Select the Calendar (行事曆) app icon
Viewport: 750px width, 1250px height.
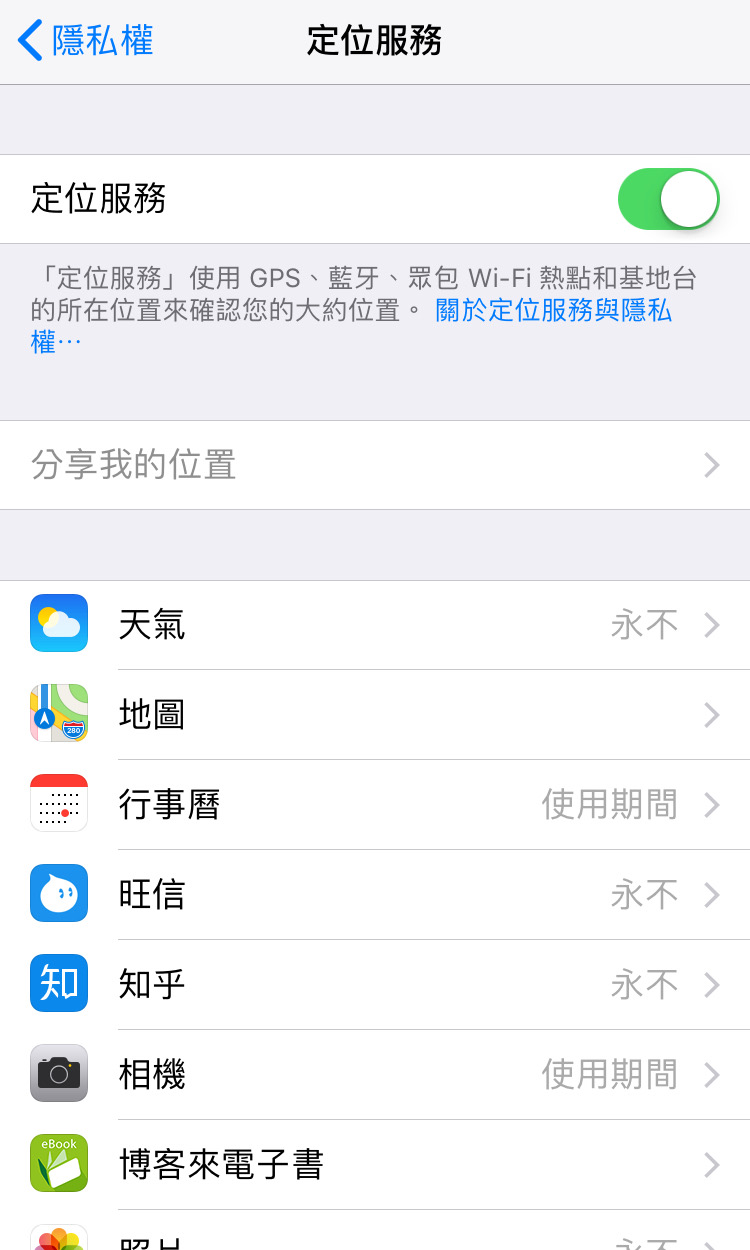(x=58, y=803)
